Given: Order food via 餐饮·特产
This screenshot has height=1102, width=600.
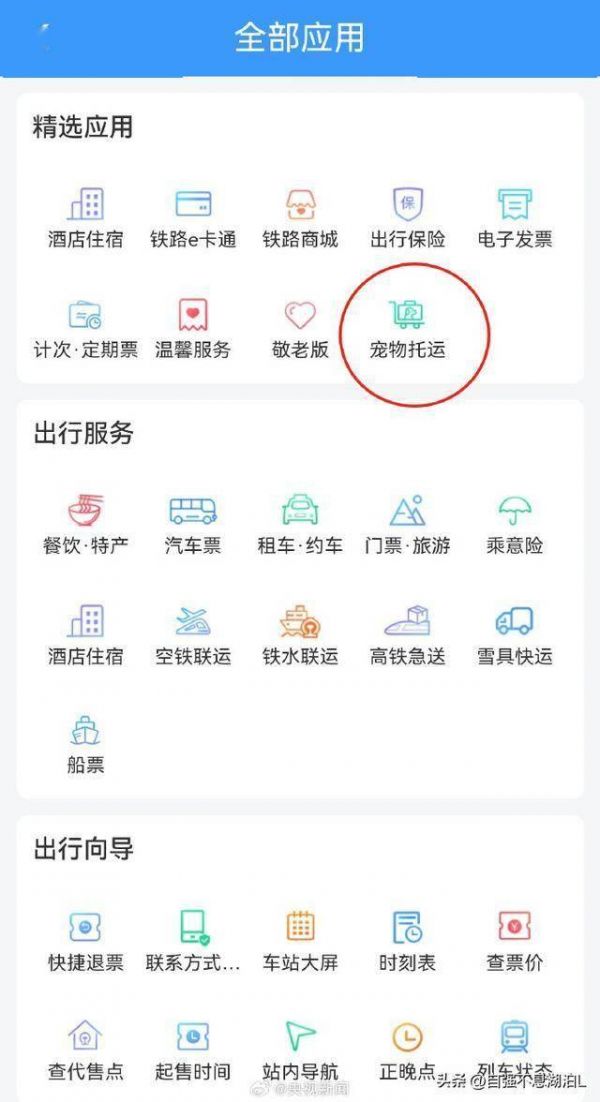Looking at the screenshot, I should click(86, 525).
